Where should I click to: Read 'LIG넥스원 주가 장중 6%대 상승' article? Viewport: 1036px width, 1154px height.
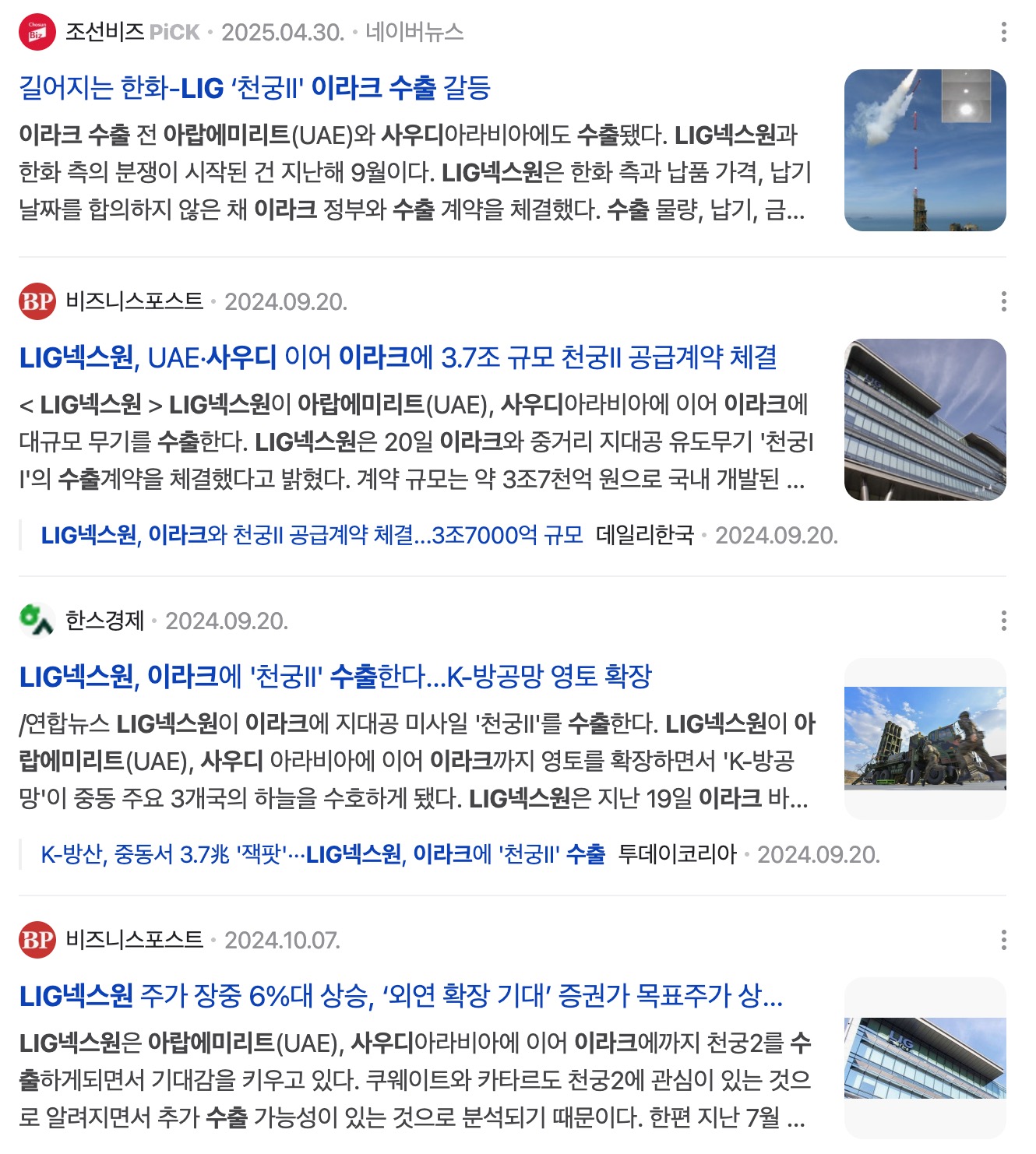click(400, 996)
